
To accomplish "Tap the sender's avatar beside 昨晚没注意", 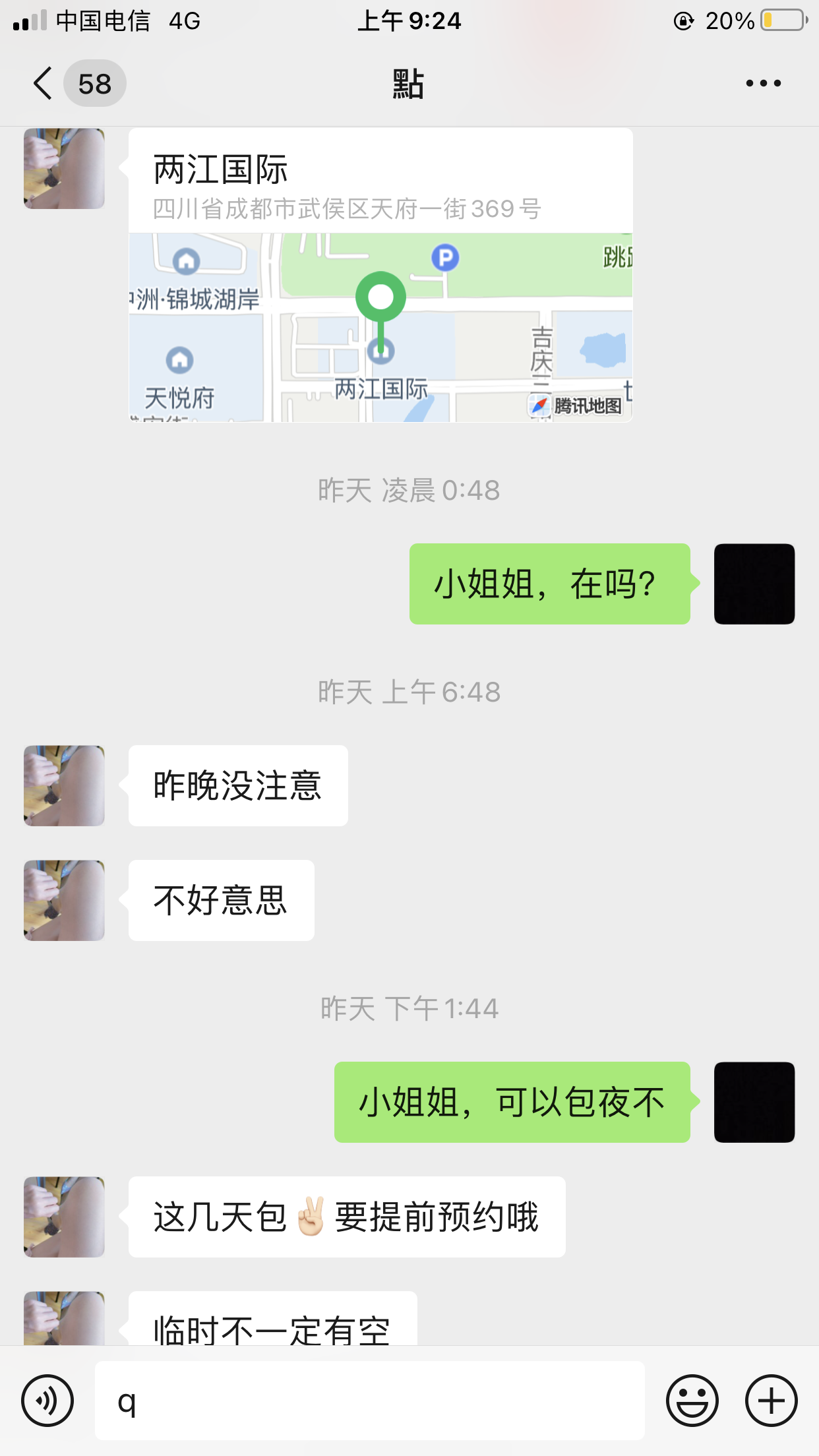I will click(63, 786).
